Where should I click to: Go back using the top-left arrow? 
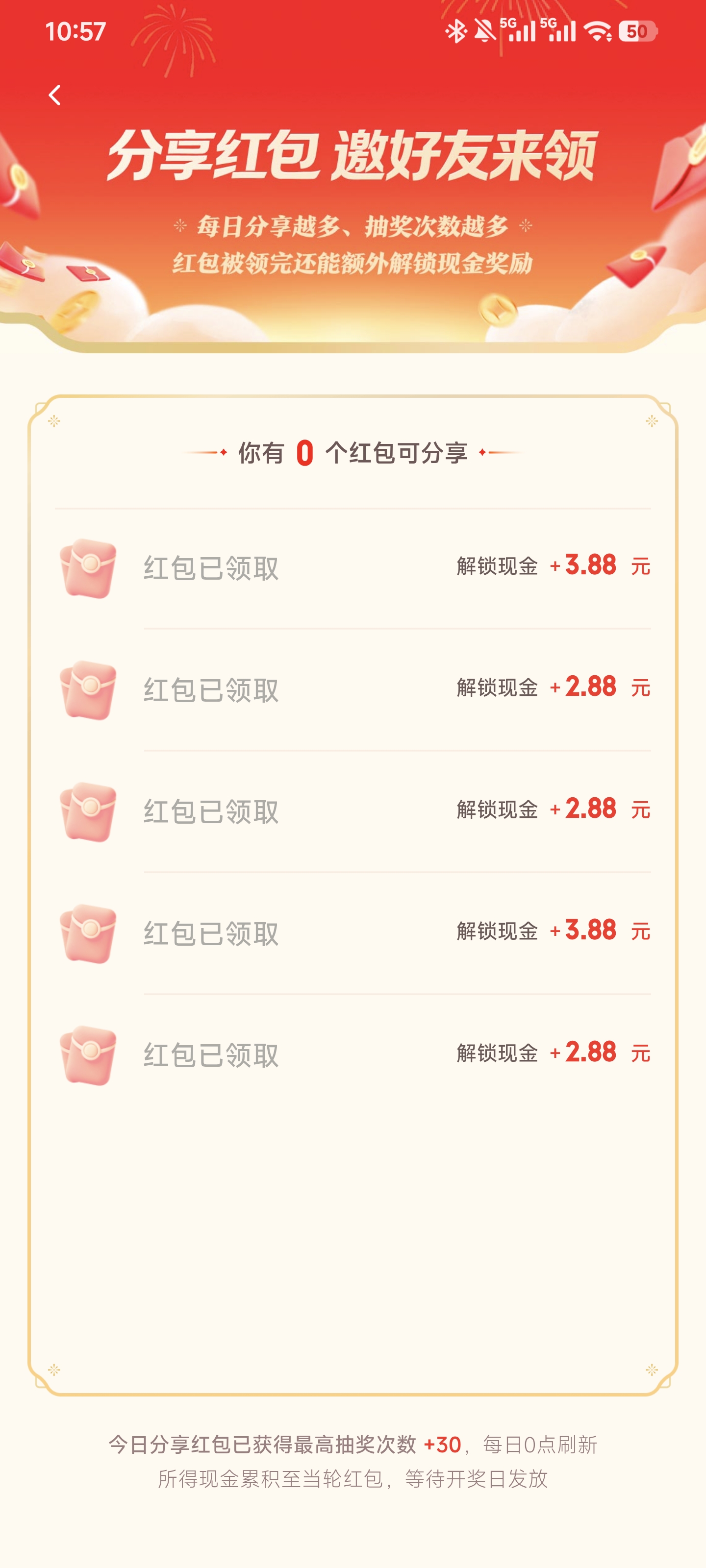55,95
